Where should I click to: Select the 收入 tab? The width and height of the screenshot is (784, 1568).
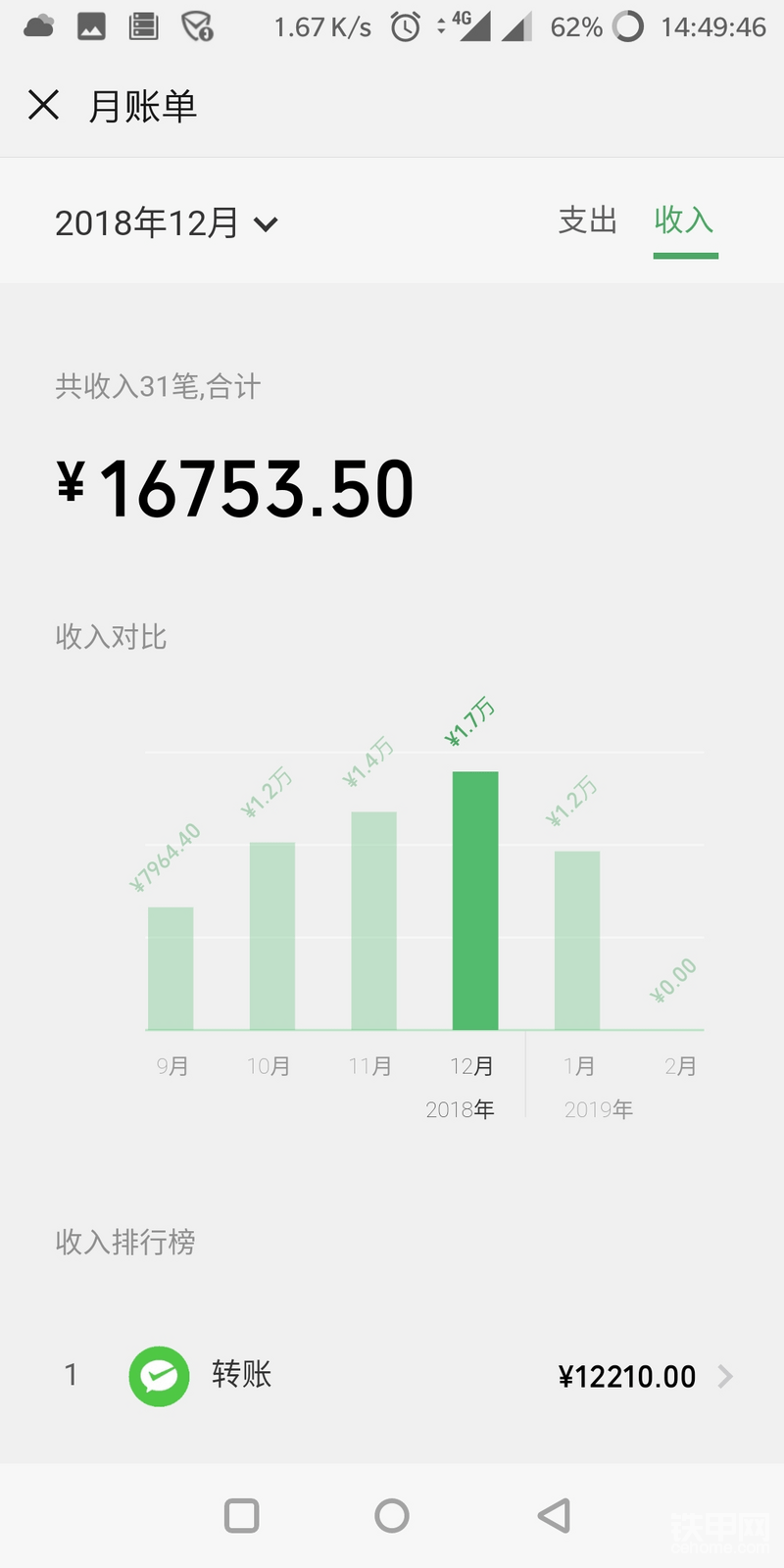point(684,220)
